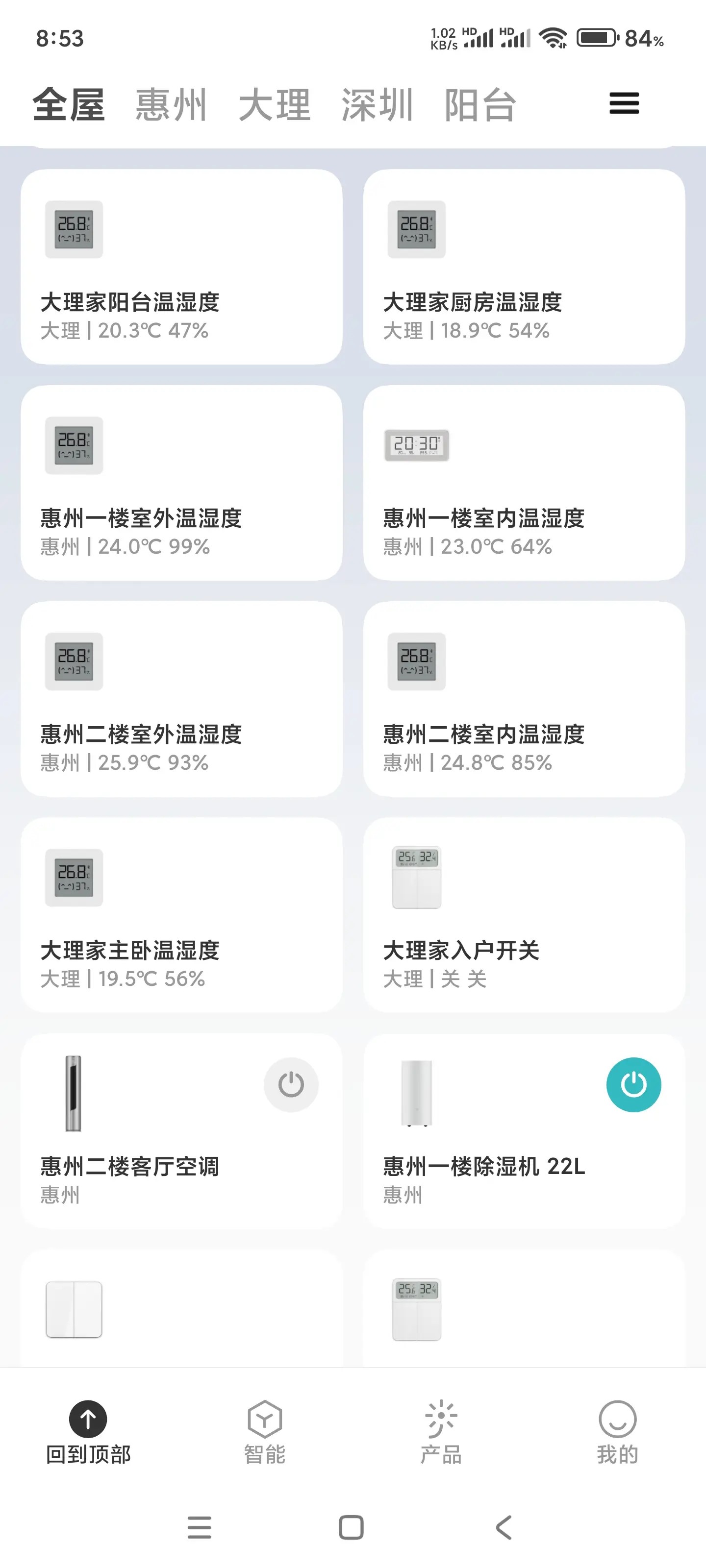Tap the system back button
This screenshot has height=1568, width=706.
(504, 1527)
